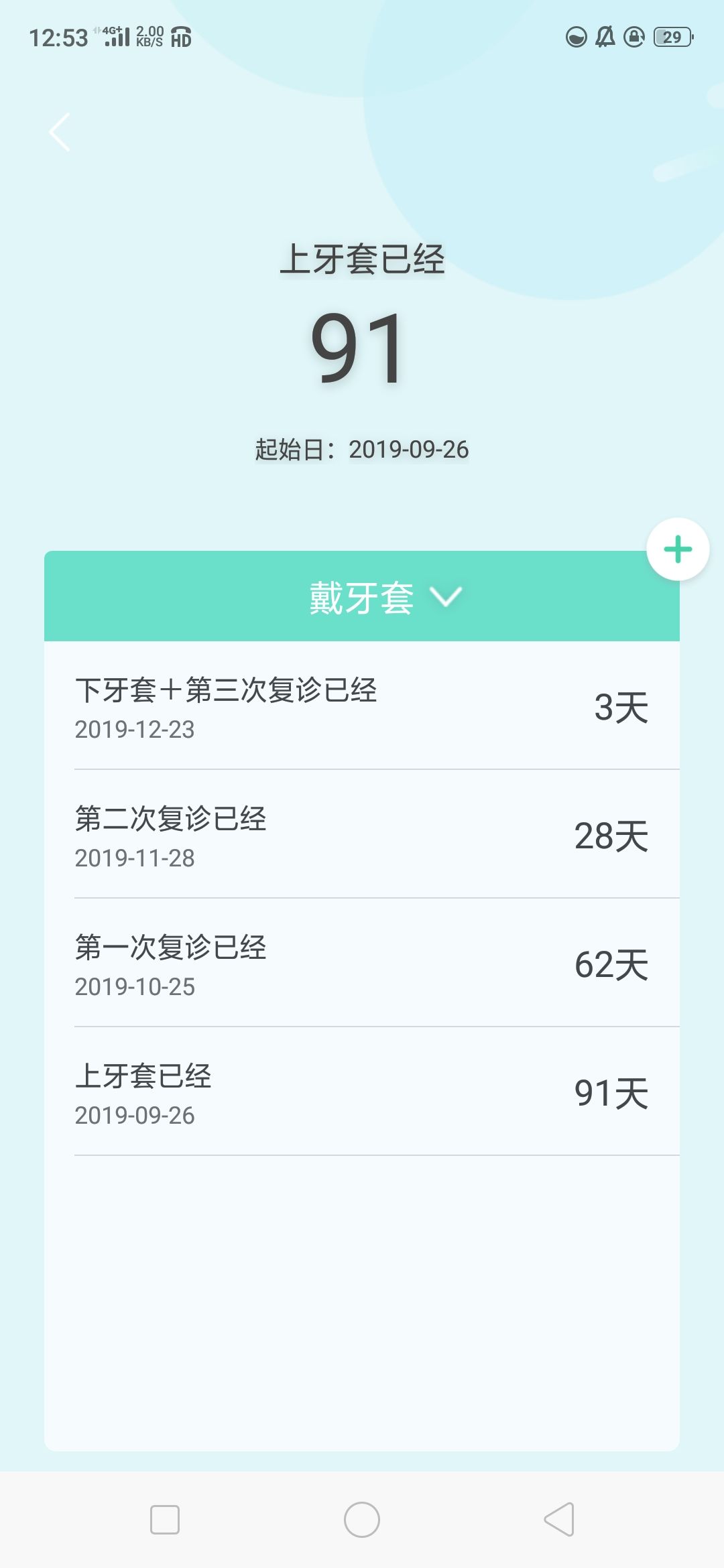Open the 上牙套已经 list entry
The width and height of the screenshot is (724, 1568).
pos(362,1092)
